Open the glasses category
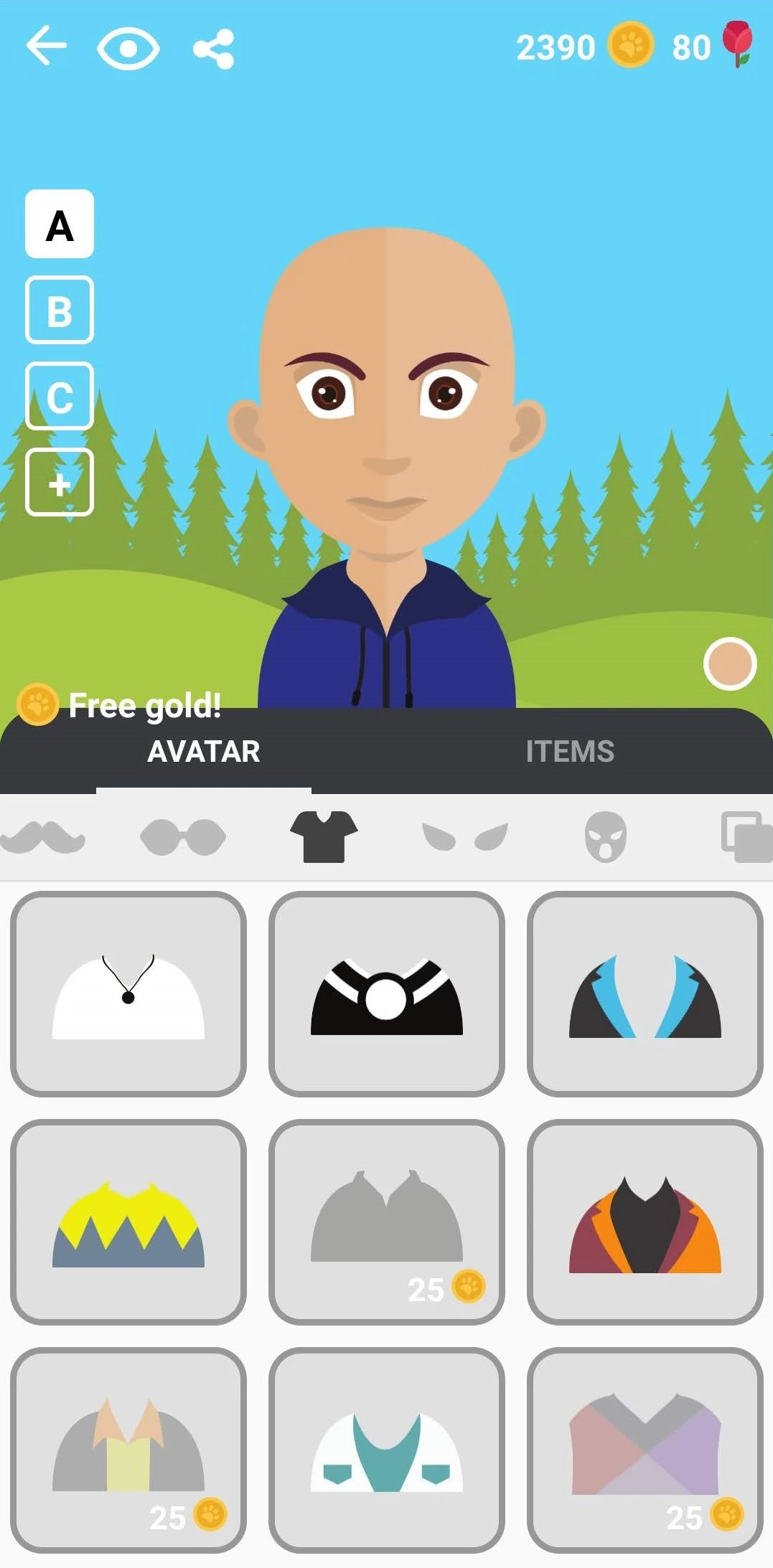Viewport: 773px width, 1568px height. pyautogui.click(x=183, y=837)
